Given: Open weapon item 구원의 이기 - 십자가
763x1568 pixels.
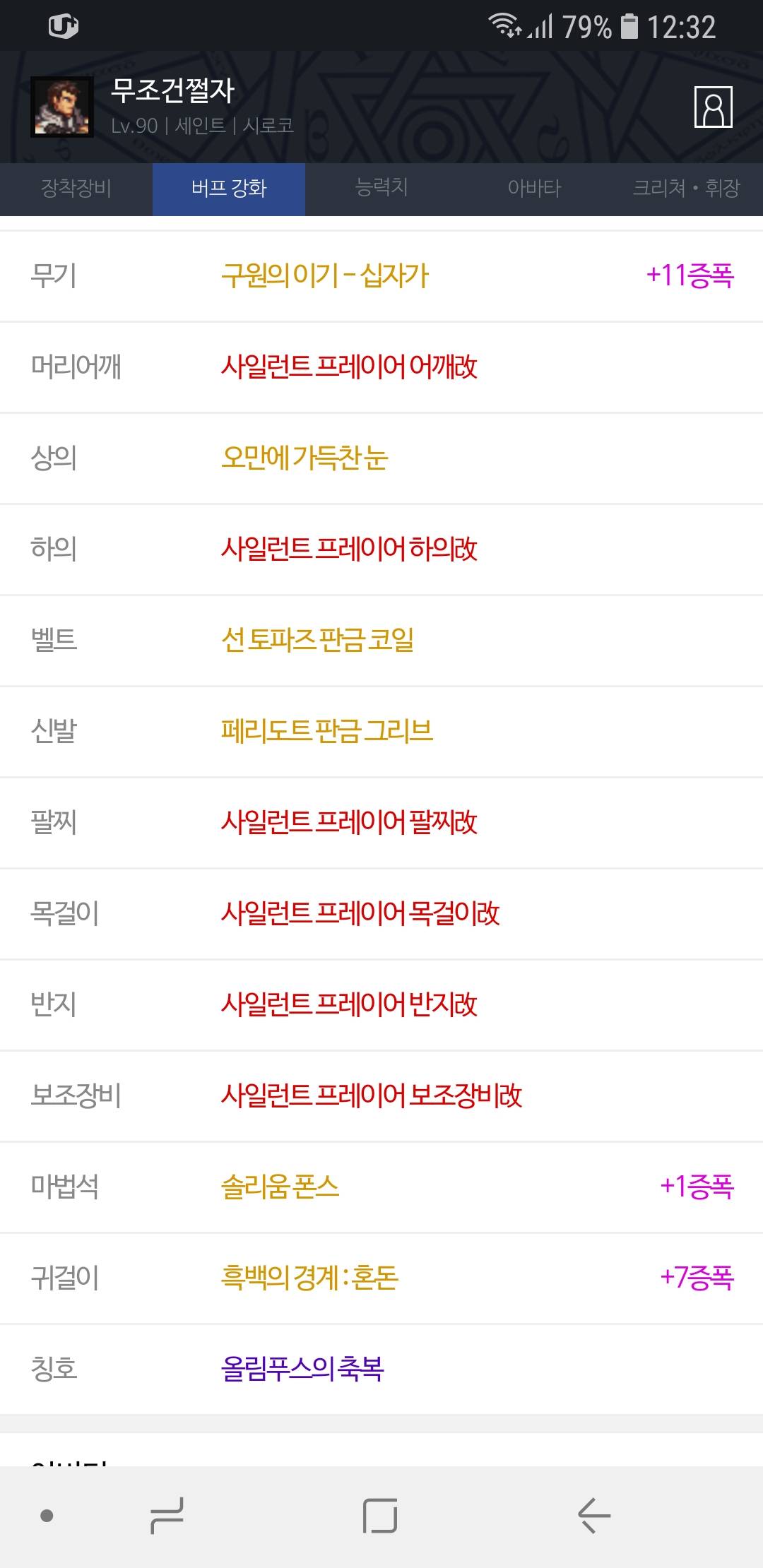Looking at the screenshot, I should coord(381,276).
